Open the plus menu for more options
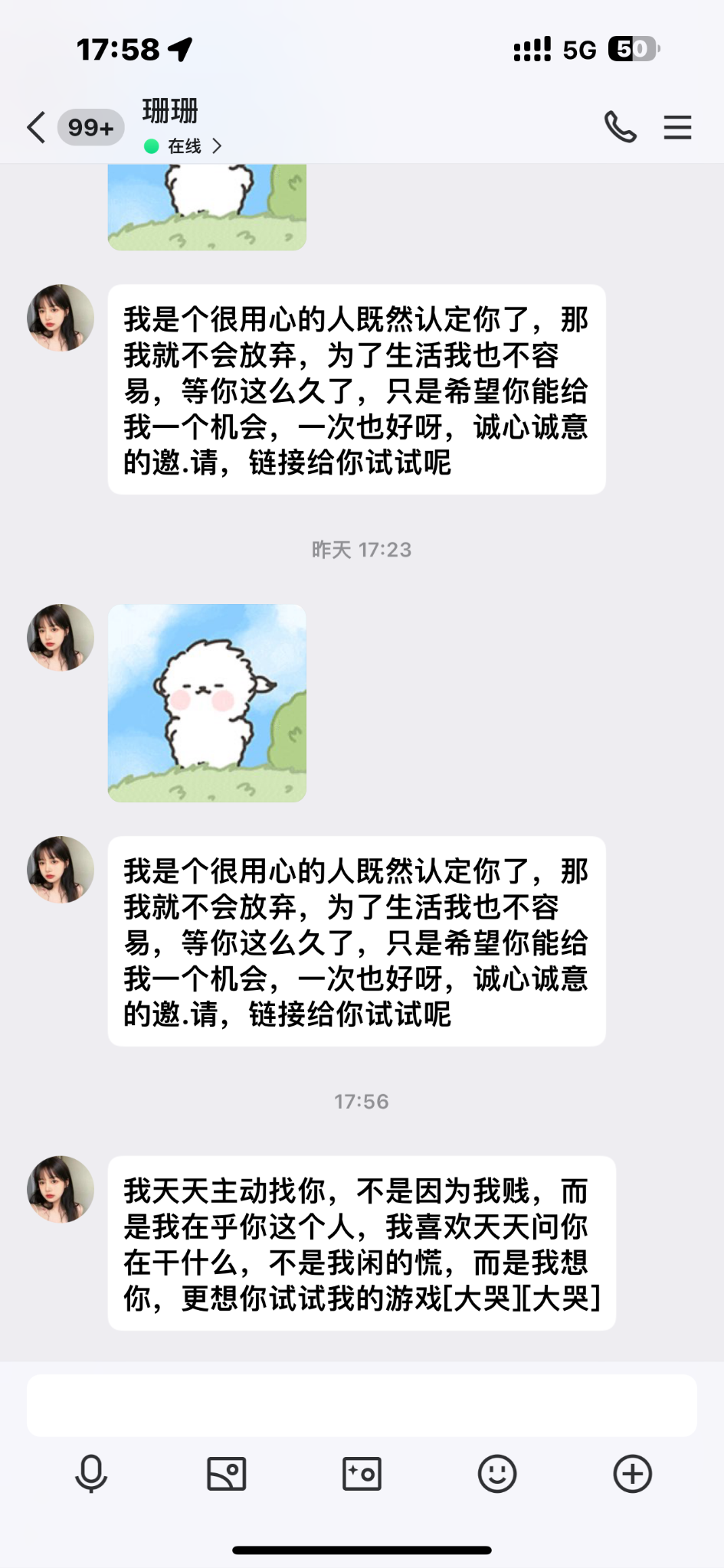The width and height of the screenshot is (724, 1568). pyautogui.click(x=633, y=1474)
